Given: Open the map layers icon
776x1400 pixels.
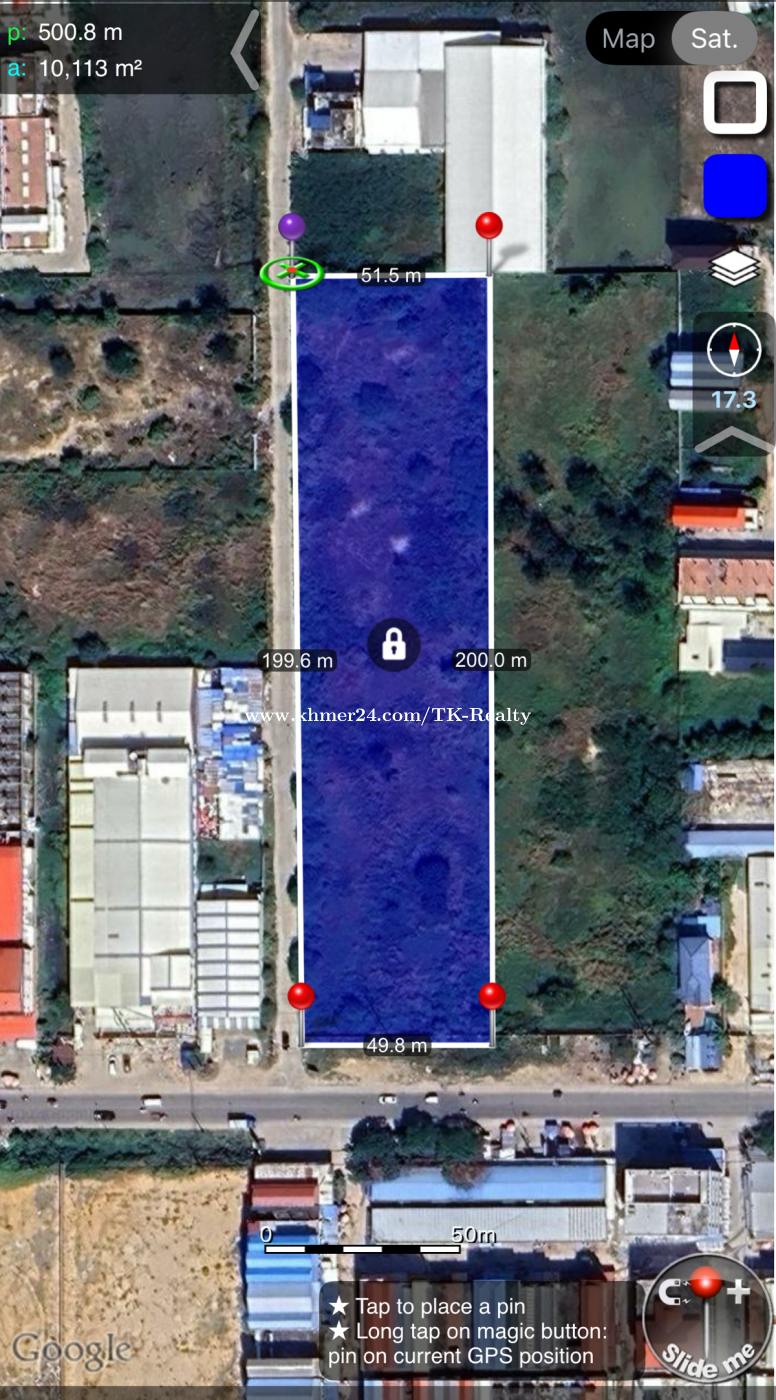Looking at the screenshot, I should tap(735, 268).
